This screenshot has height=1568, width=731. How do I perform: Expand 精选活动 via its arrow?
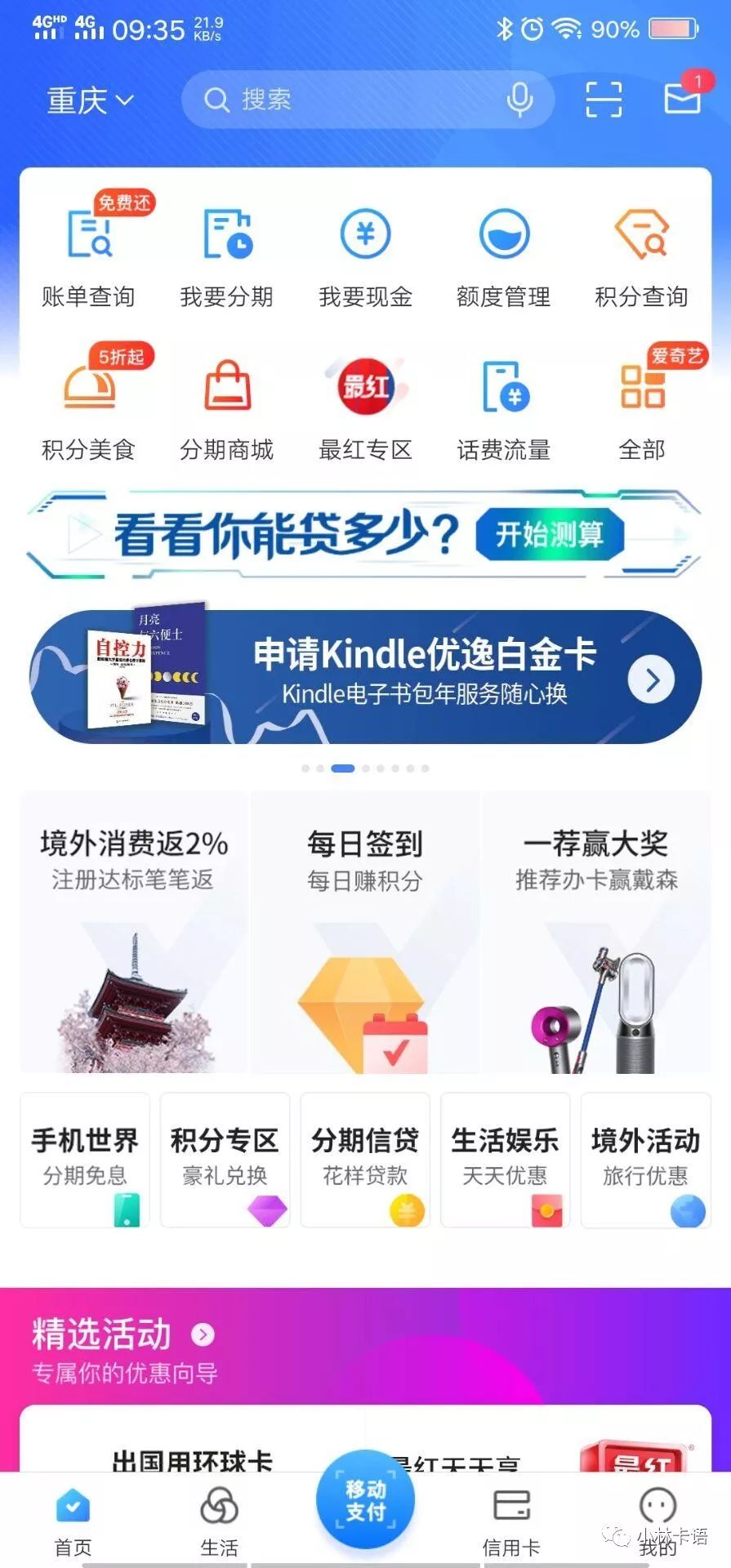pos(203,1334)
